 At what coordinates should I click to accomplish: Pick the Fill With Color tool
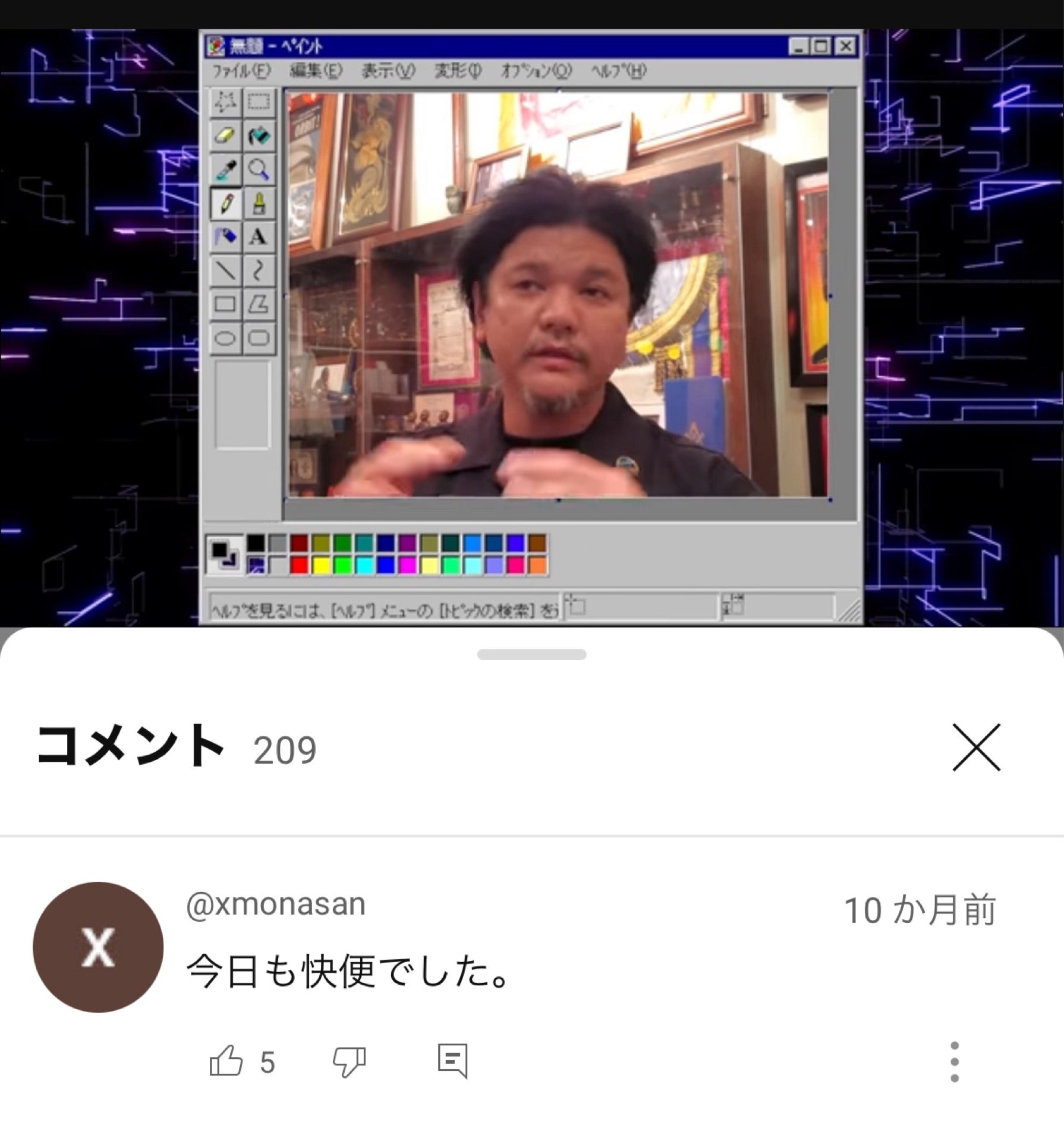pos(260,137)
